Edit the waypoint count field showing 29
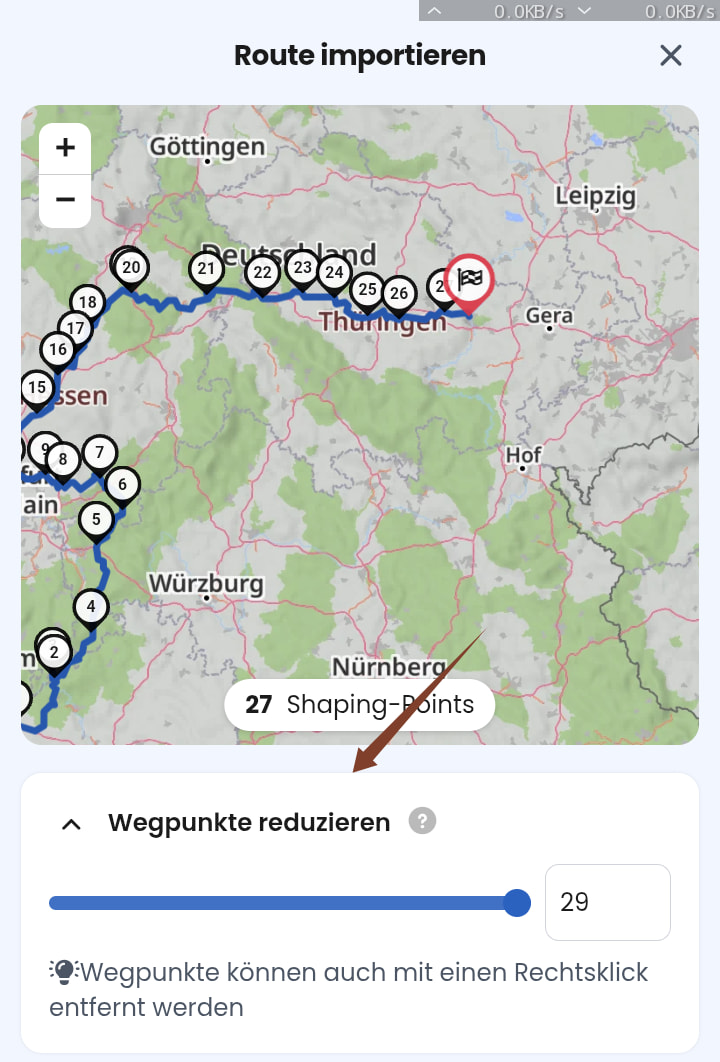 click(x=607, y=903)
